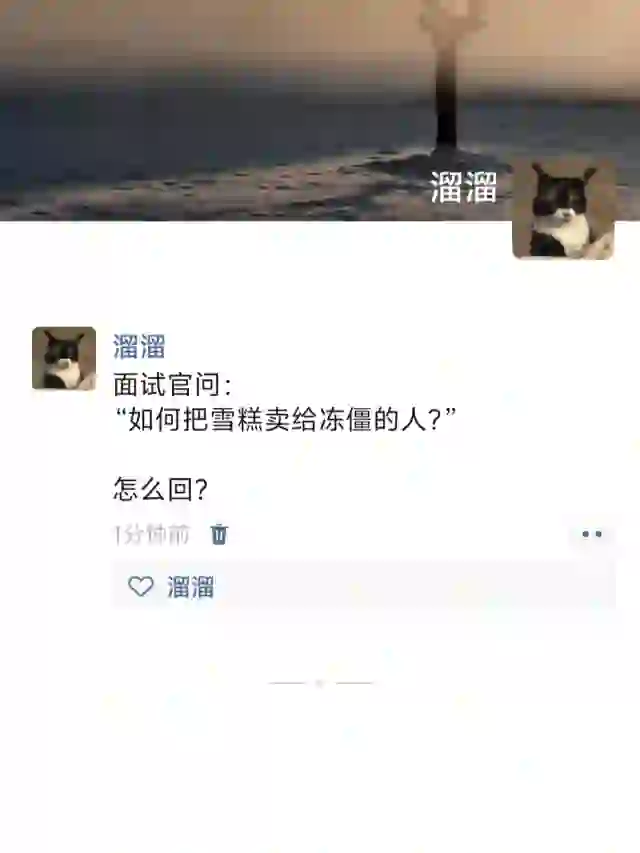Open 溜溜 from the likes list

(190, 587)
